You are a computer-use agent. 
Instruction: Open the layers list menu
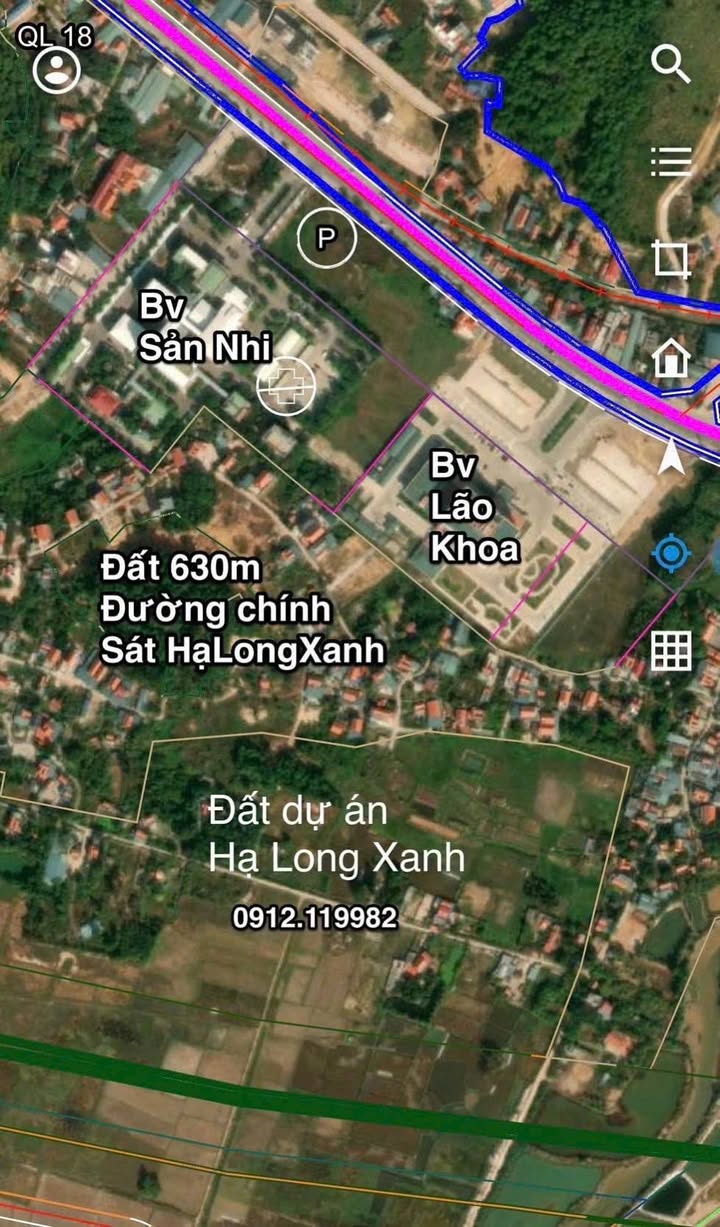point(671,161)
